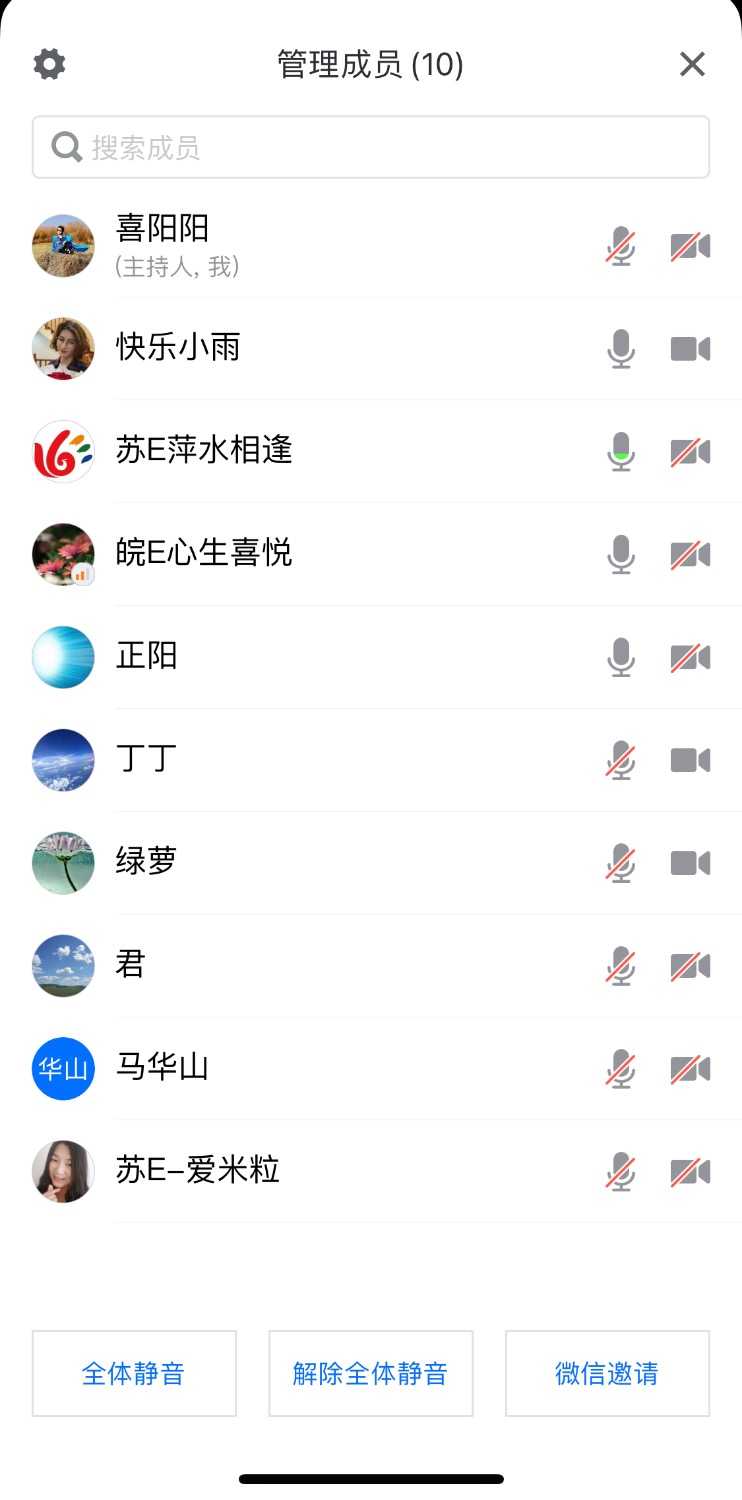Click 正阳's camera icon

690,657
